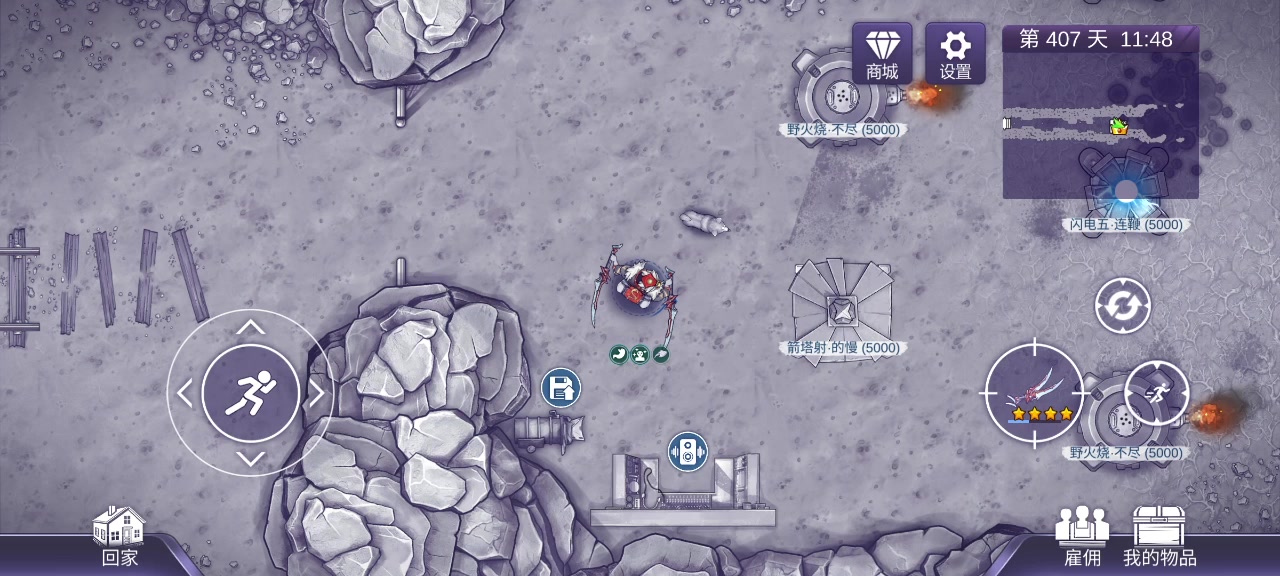The width and height of the screenshot is (1280, 576).
Task: Tap the speaker radio icon
Action: pyautogui.click(x=687, y=452)
